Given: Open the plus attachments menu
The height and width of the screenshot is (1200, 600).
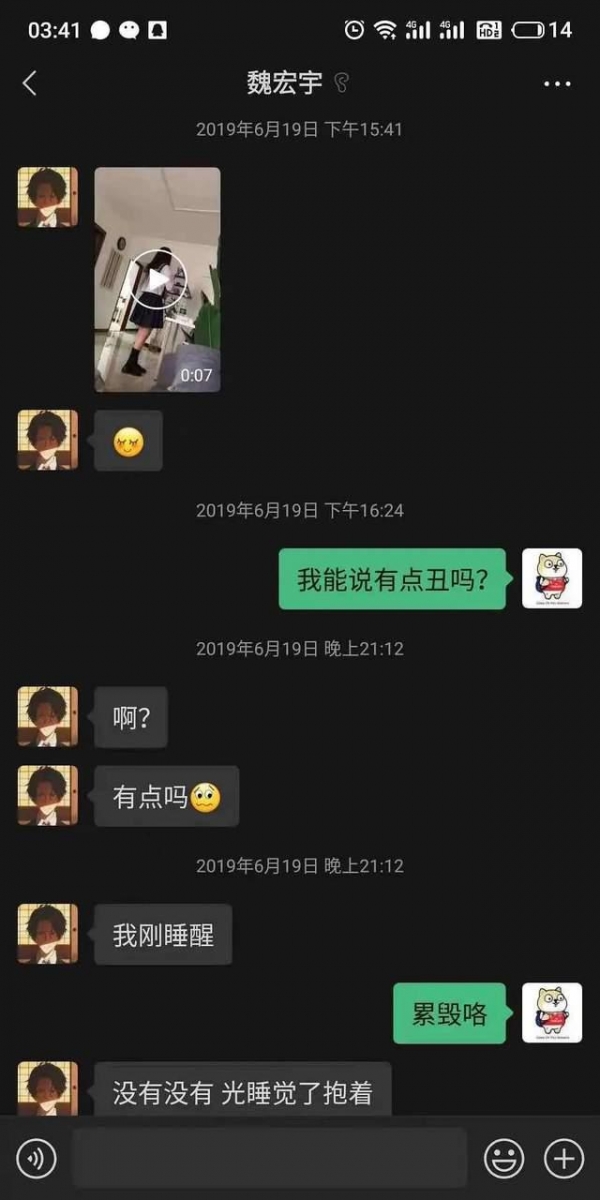Looking at the screenshot, I should pos(563,1159).
